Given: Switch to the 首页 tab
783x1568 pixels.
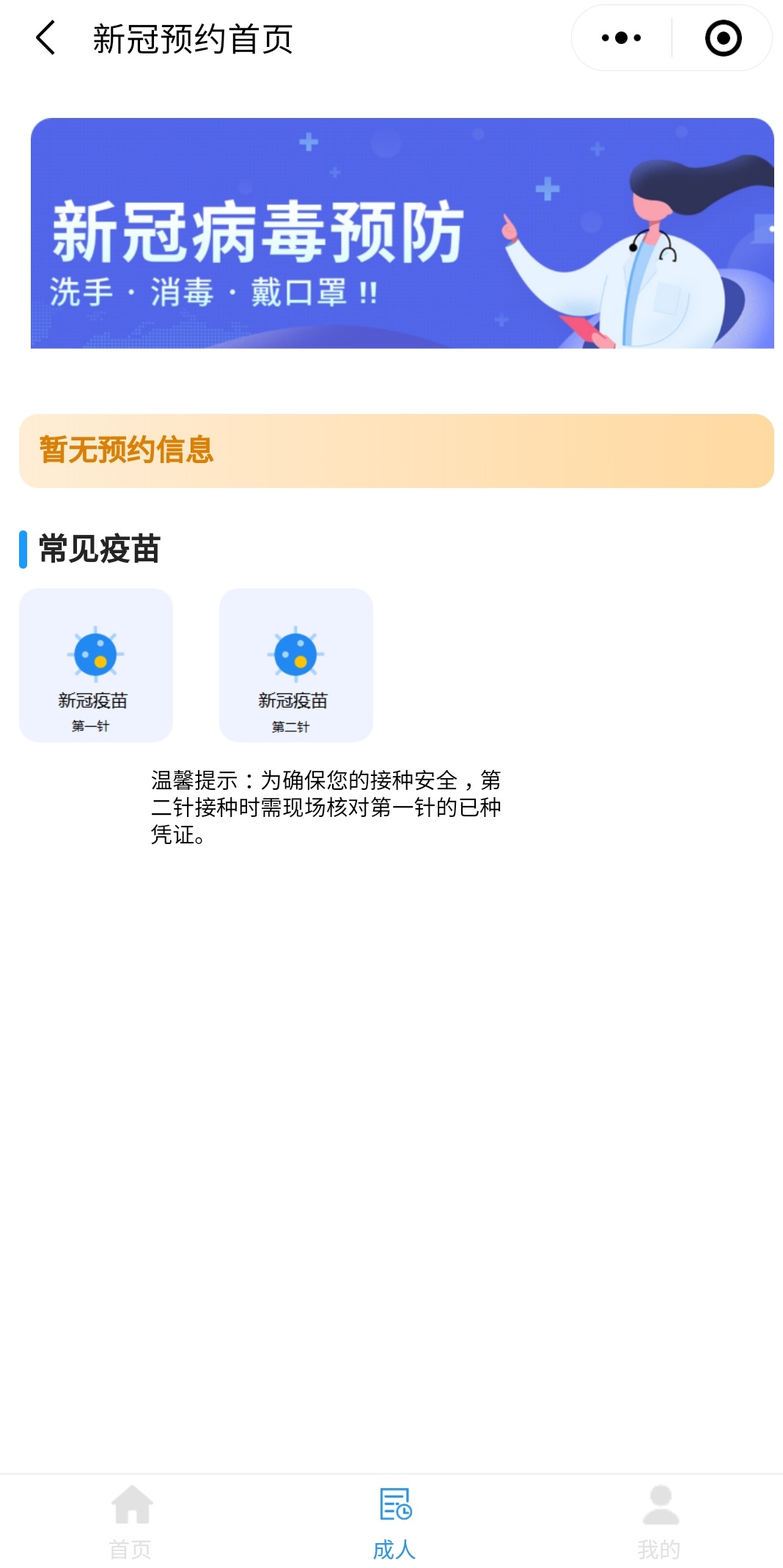Looking at the screenshot, I should (131, 1521).
